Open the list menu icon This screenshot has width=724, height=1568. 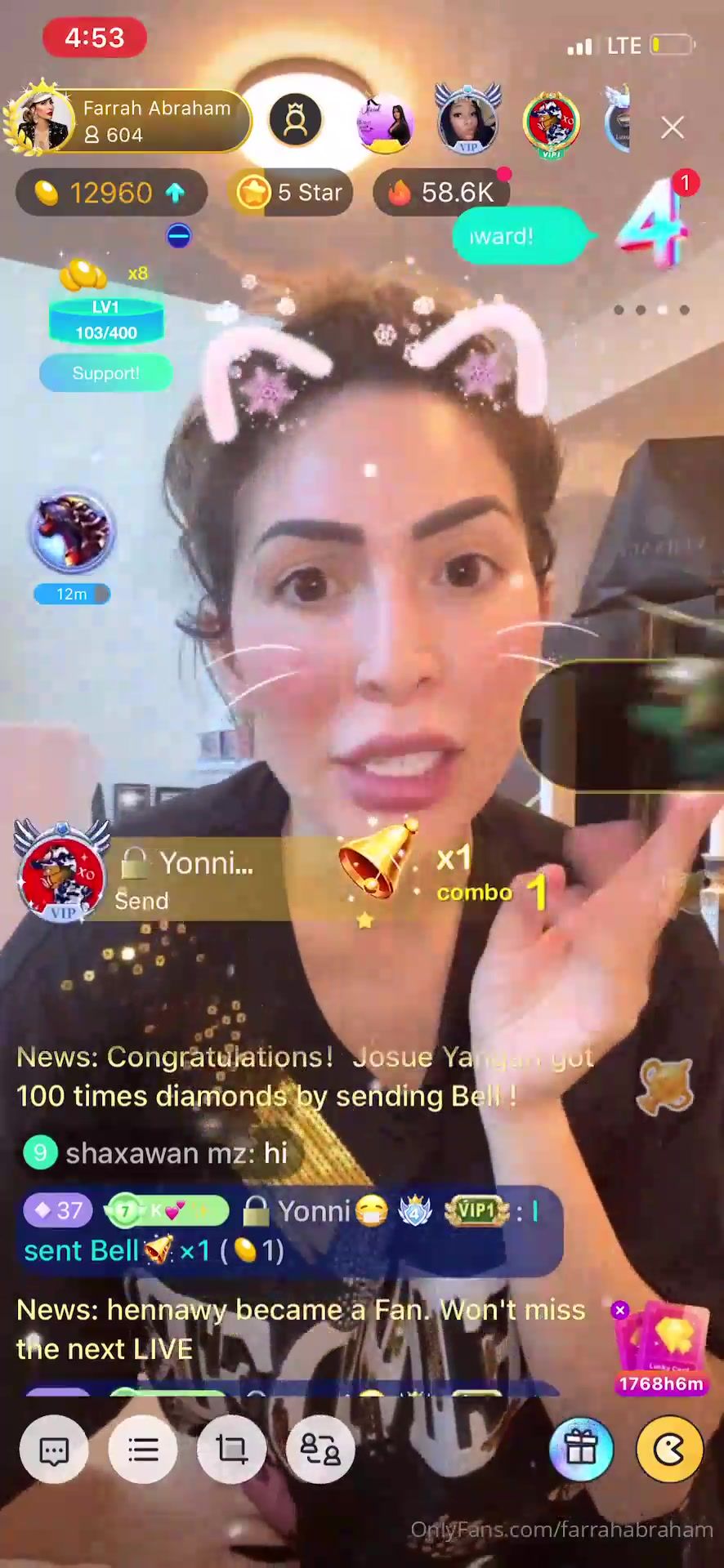(143, 1450)
